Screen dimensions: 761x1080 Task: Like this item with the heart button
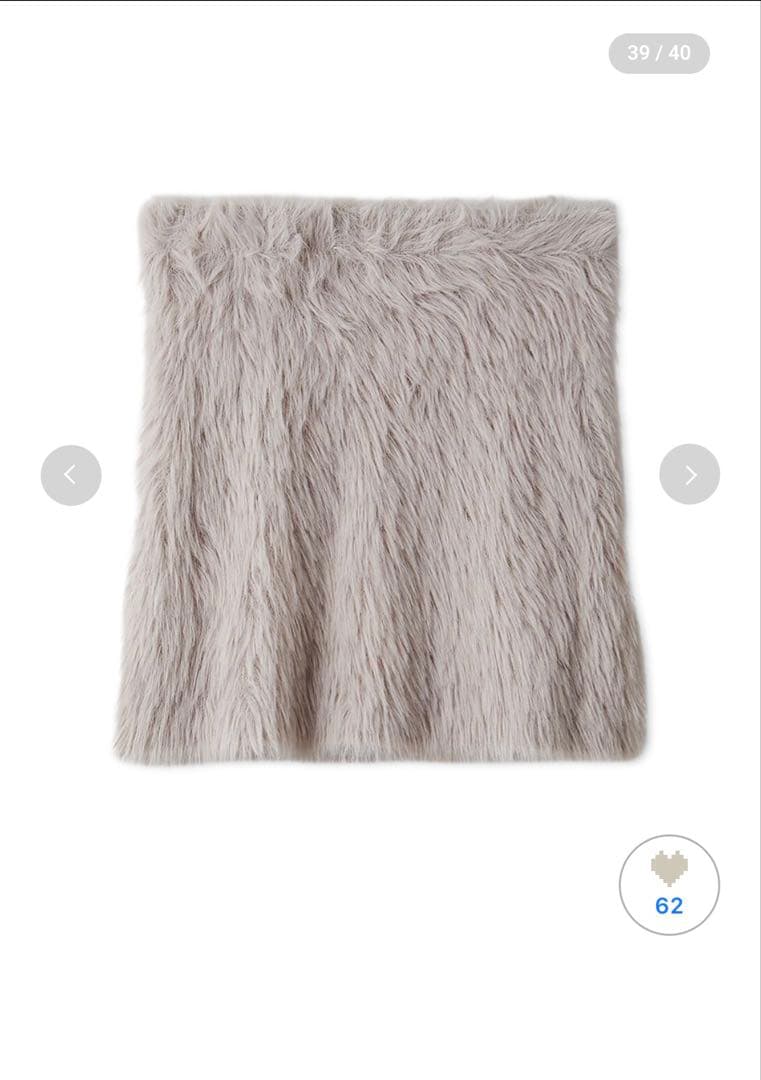(x=669, y=884)
